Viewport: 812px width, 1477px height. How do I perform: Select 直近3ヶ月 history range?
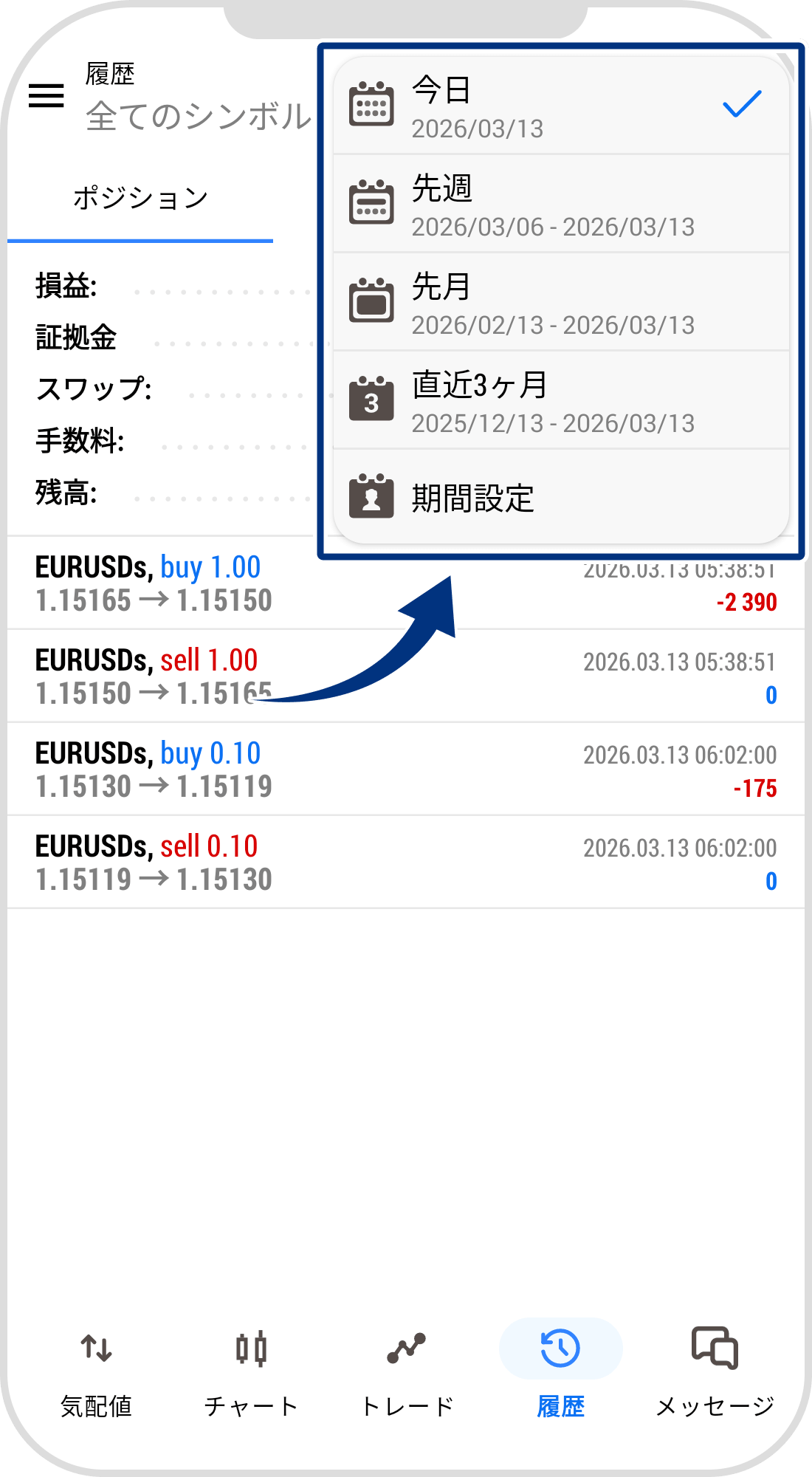561,401
